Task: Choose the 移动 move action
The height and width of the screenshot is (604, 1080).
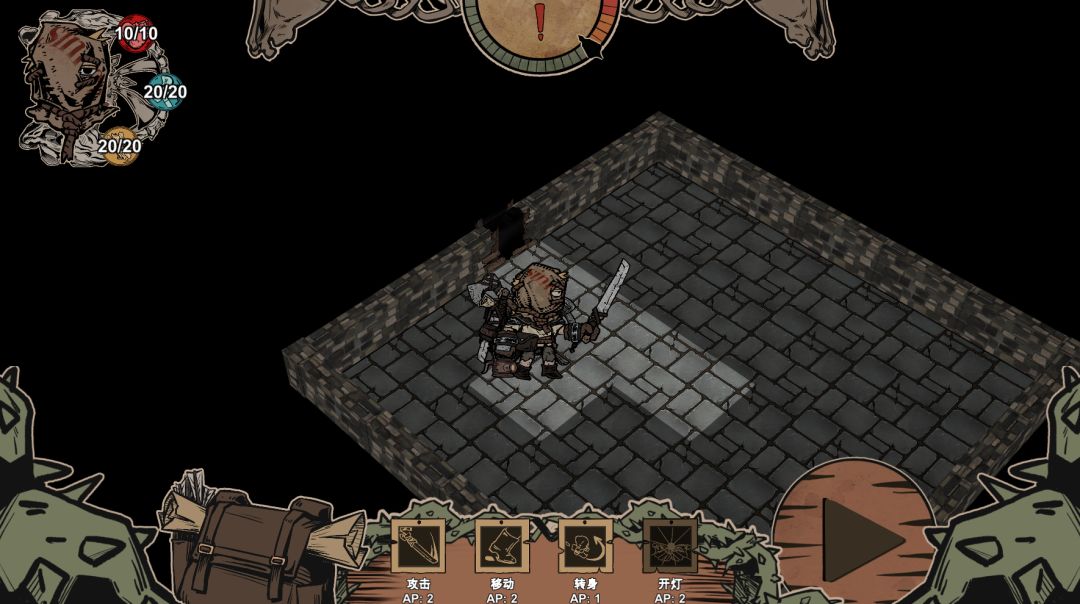Action: [x=502, y=547]
